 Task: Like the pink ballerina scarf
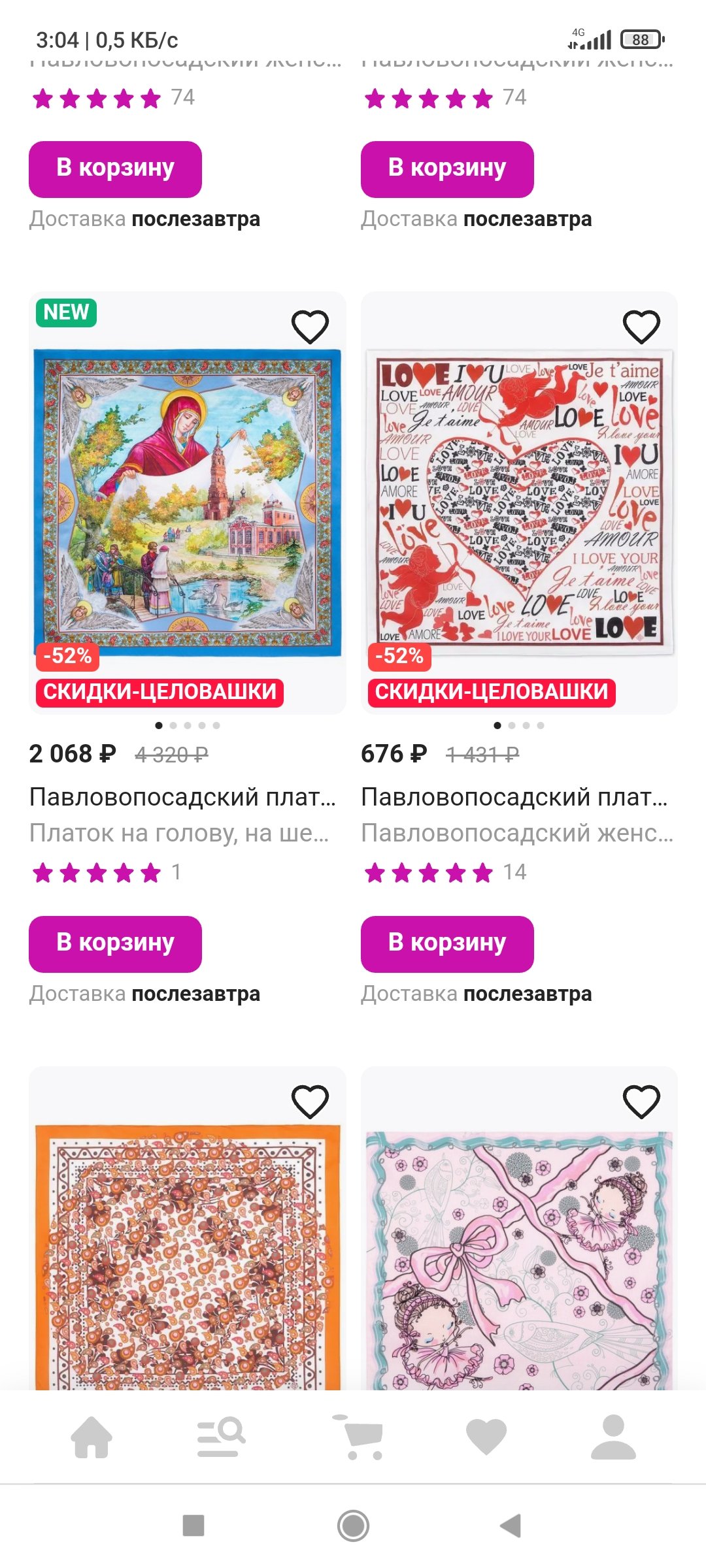pyautogui.click(x=641, y=1102)
